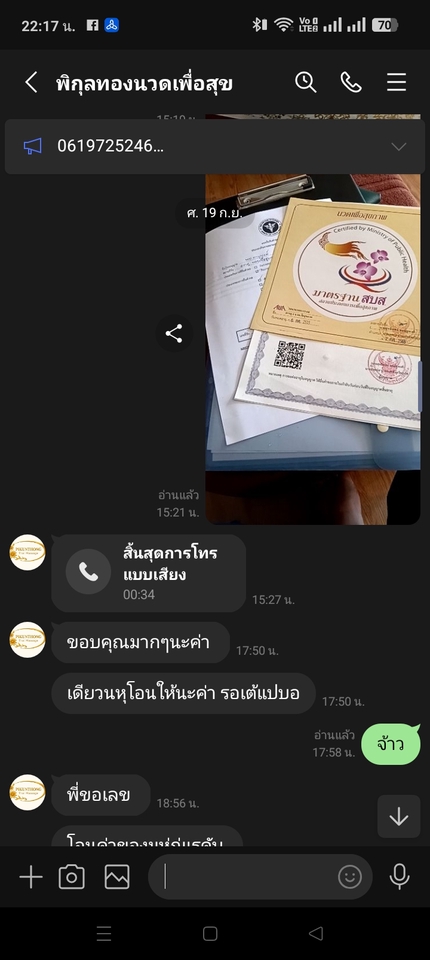Search within this chat
The image size is (430, 960).
coord(305,82)
